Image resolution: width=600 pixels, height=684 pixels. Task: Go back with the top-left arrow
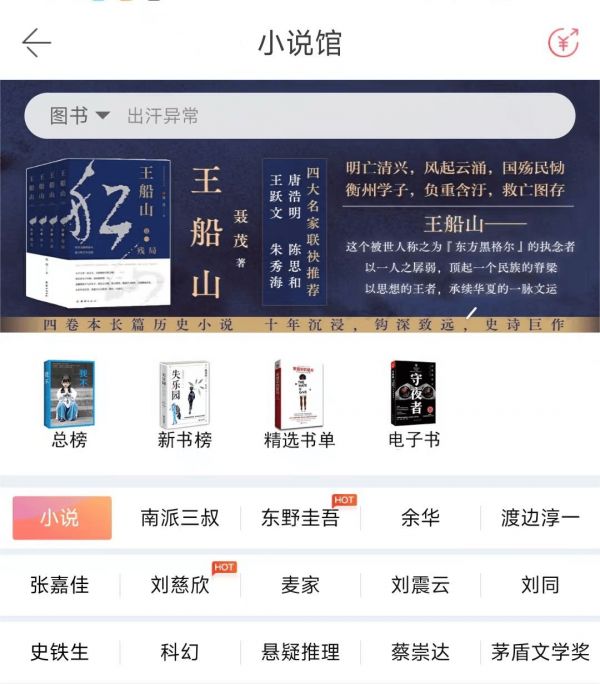(x=36, y=42)
